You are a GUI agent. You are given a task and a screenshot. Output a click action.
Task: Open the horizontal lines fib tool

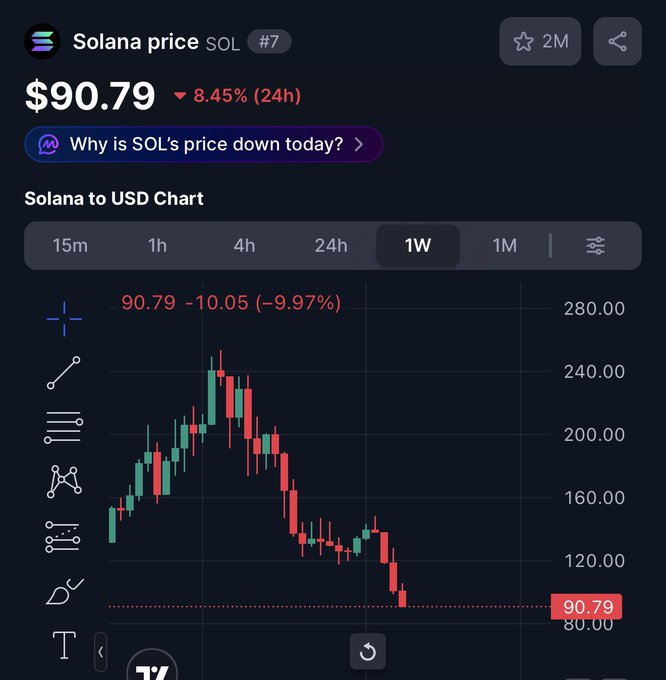[x=64, y=428]
